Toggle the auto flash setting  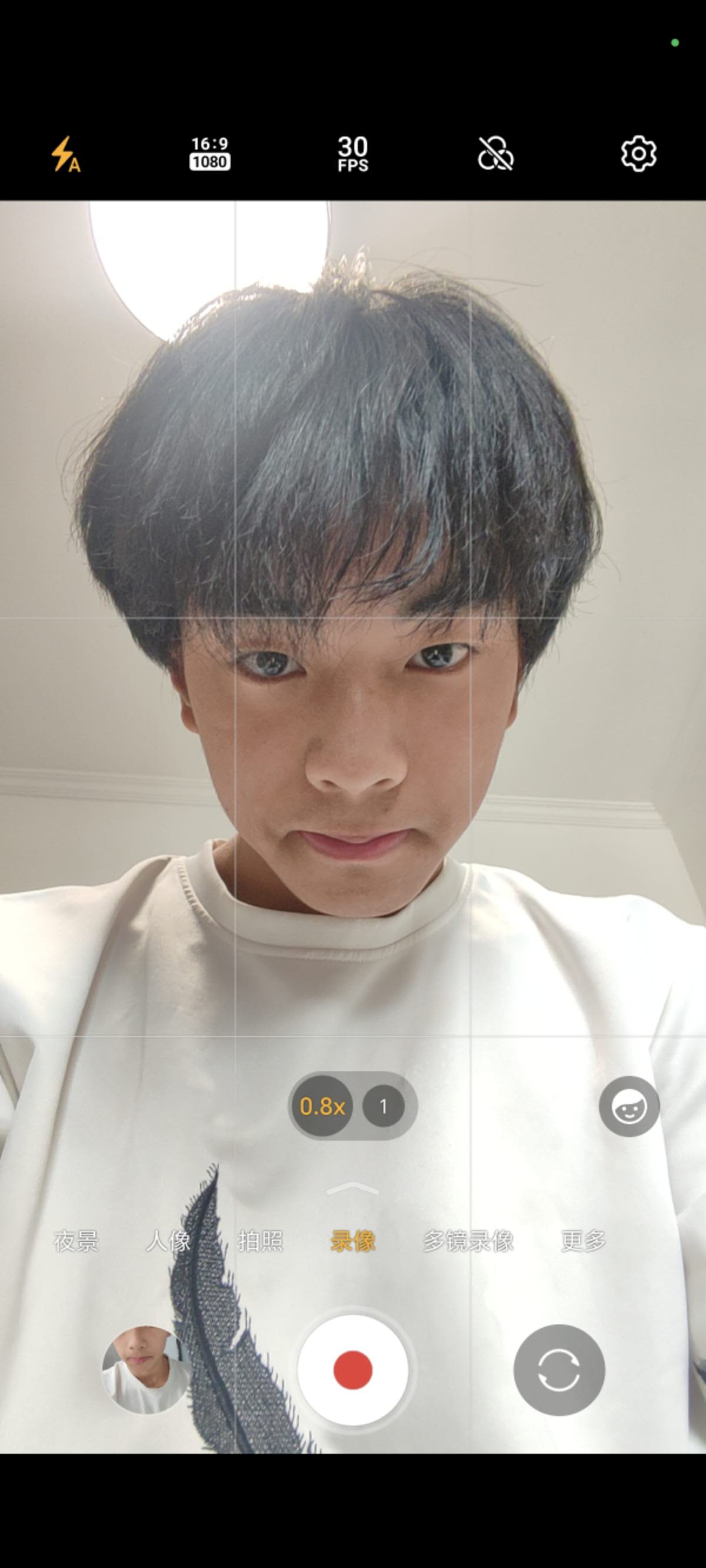tap(65, 154)
